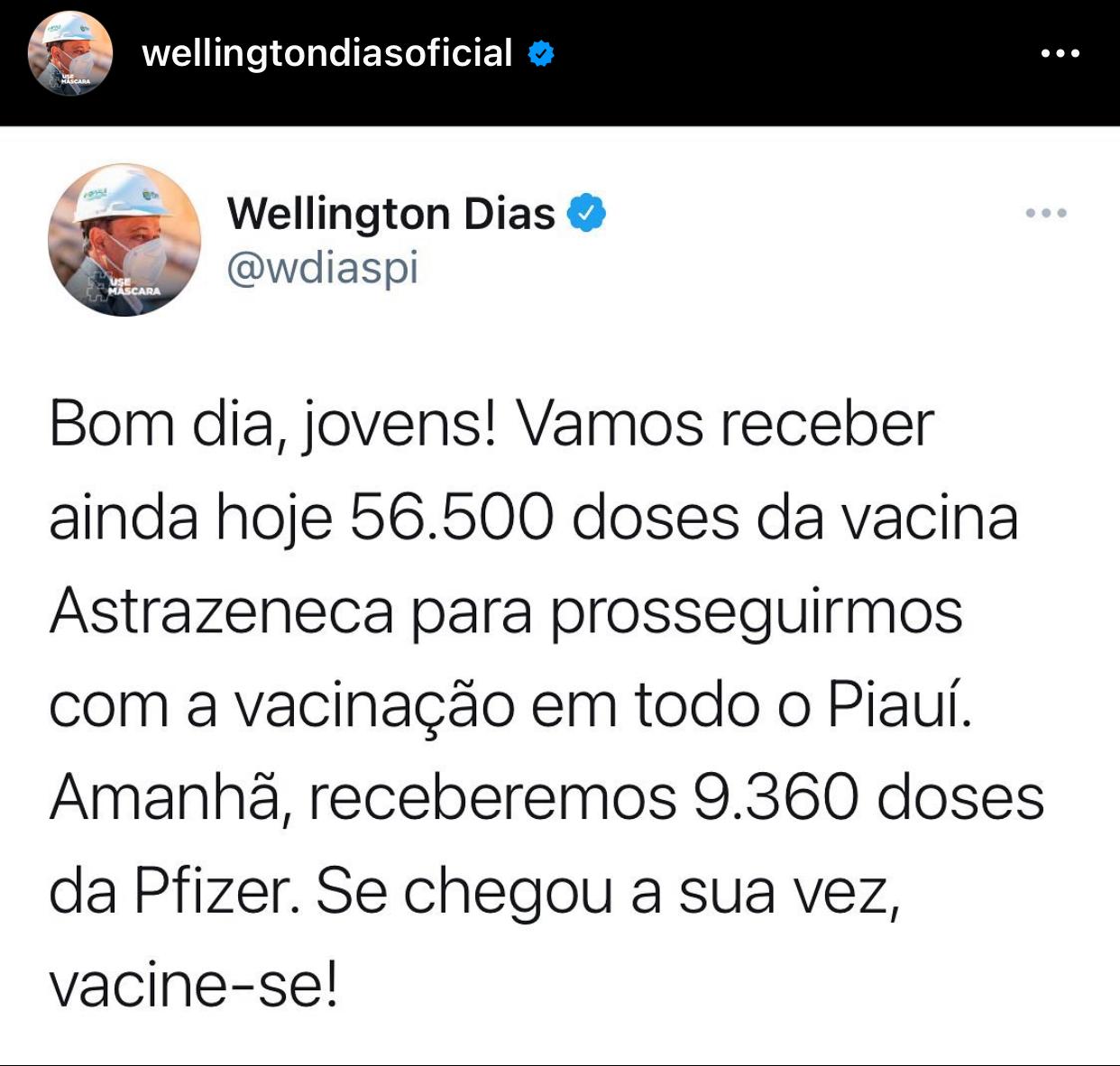1120x1066 pixels.
Task: Open the wellingtondiasoficial username link
Action: (x=326, y=54)
